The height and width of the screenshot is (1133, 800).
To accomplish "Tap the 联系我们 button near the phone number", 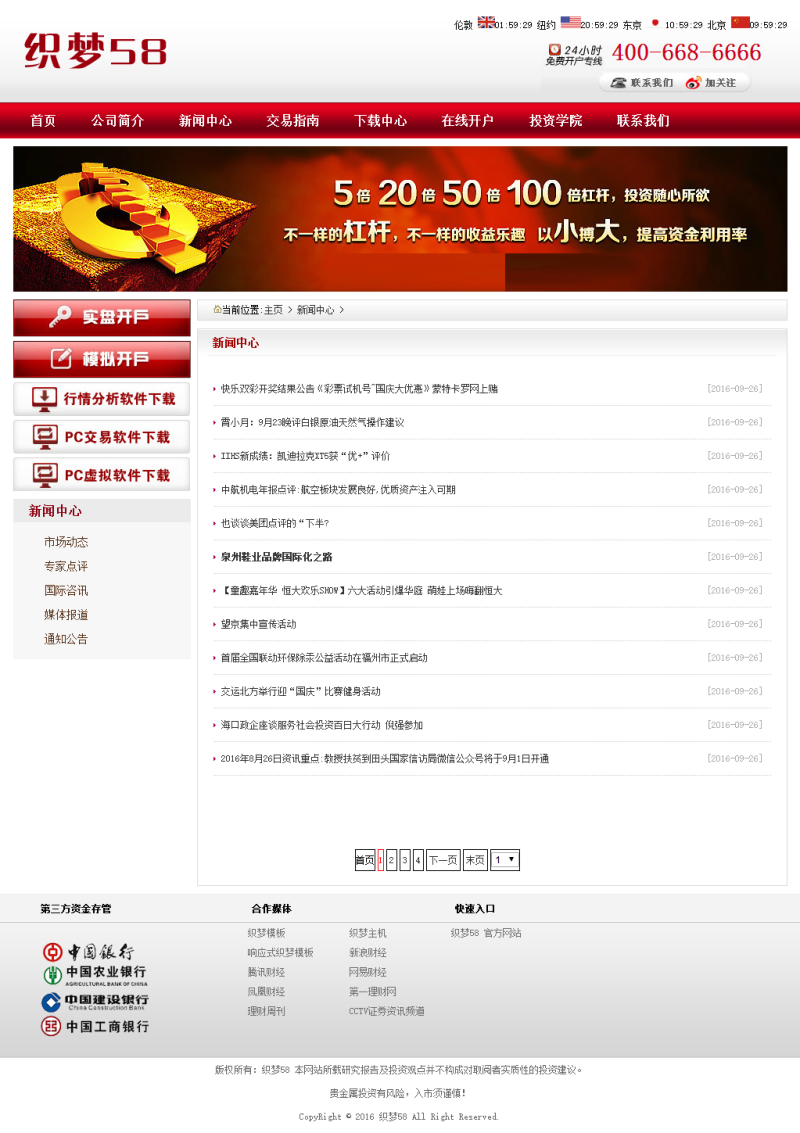I will (642, 83).
